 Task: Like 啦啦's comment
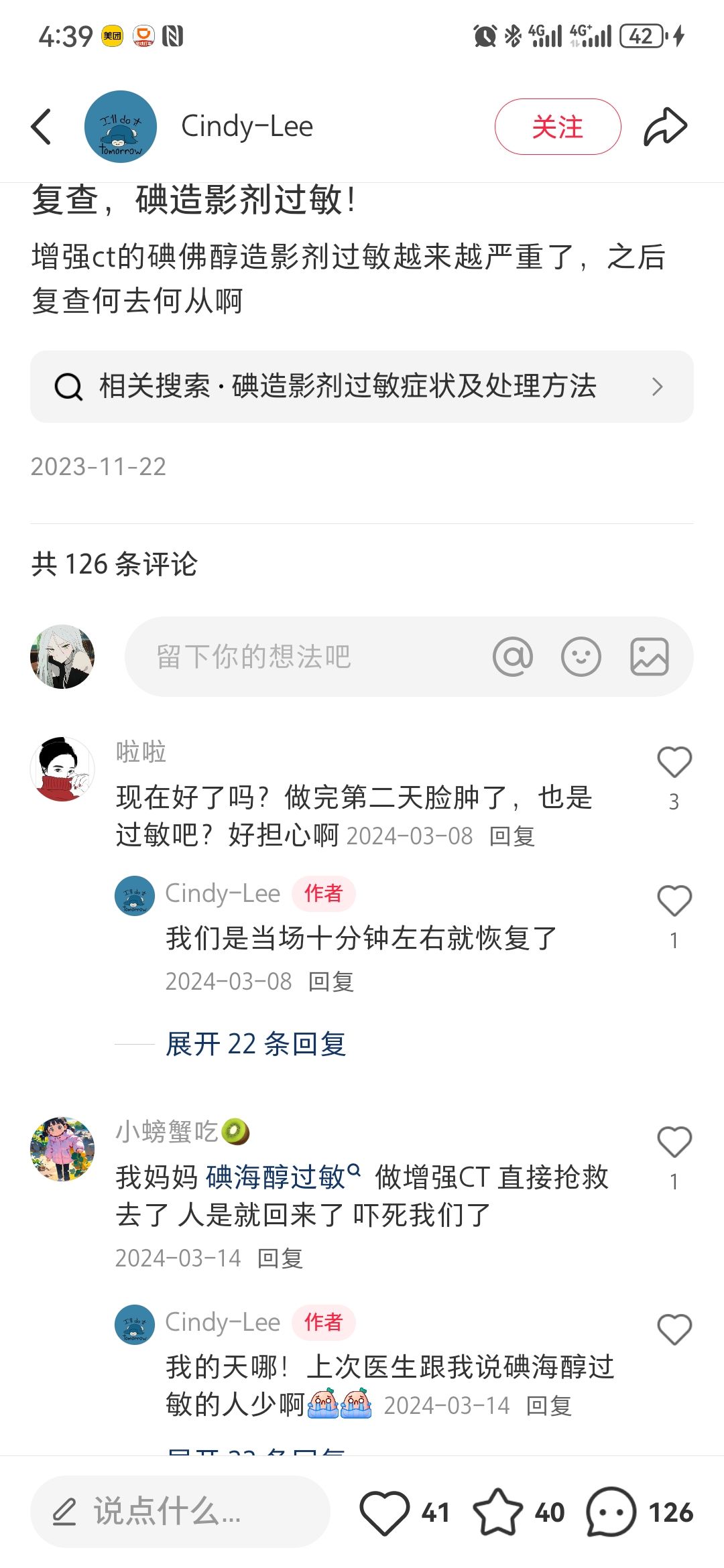coord(674,763)
